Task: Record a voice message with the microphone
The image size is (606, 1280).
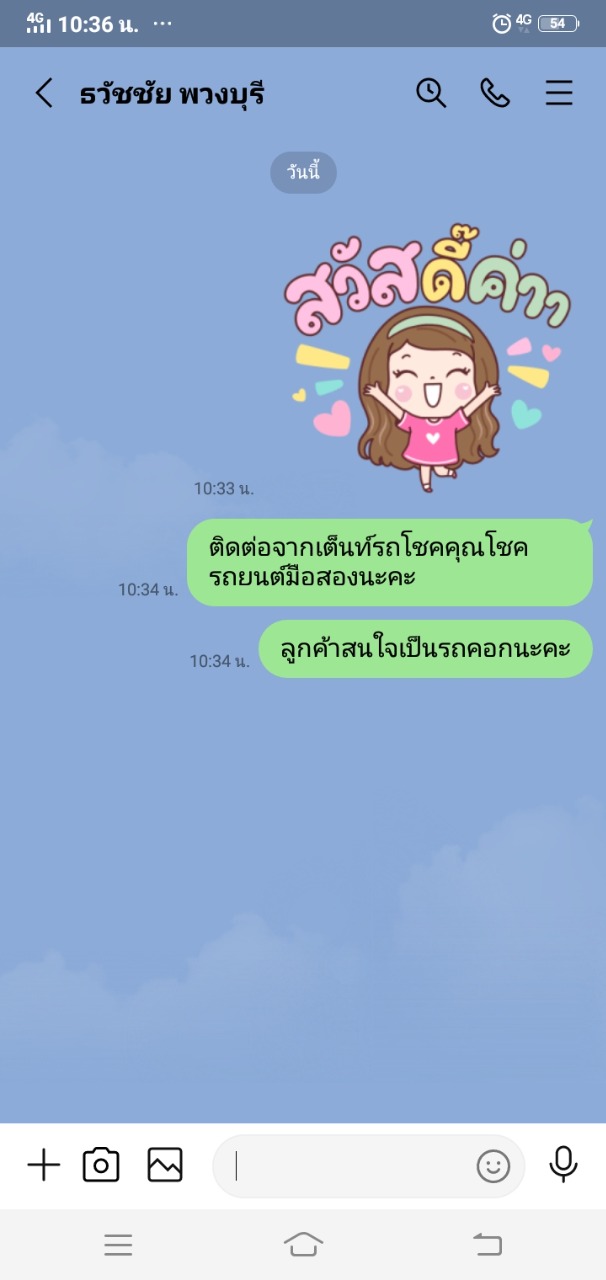Action: click(563, 1164)
